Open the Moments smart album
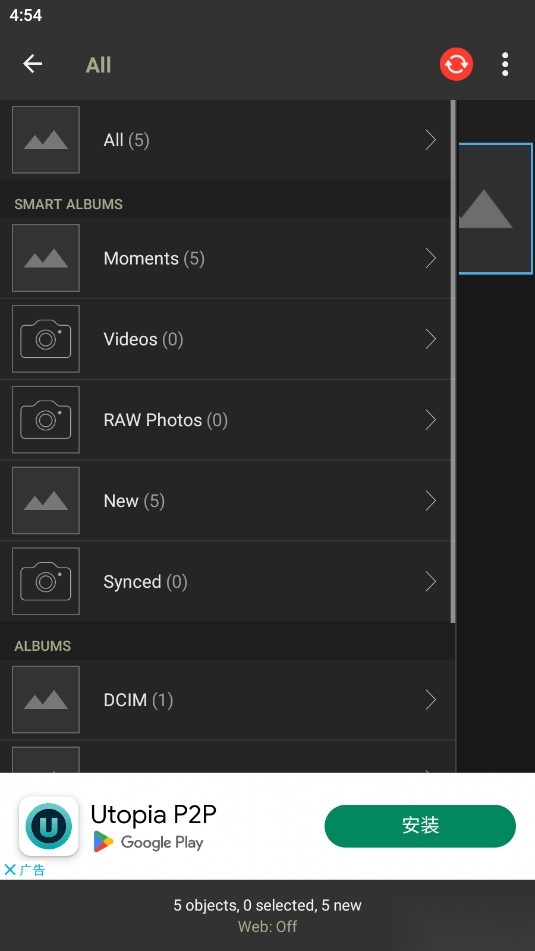Image resolution: width=535 pixels, height=951 pixels. point(226,258)
